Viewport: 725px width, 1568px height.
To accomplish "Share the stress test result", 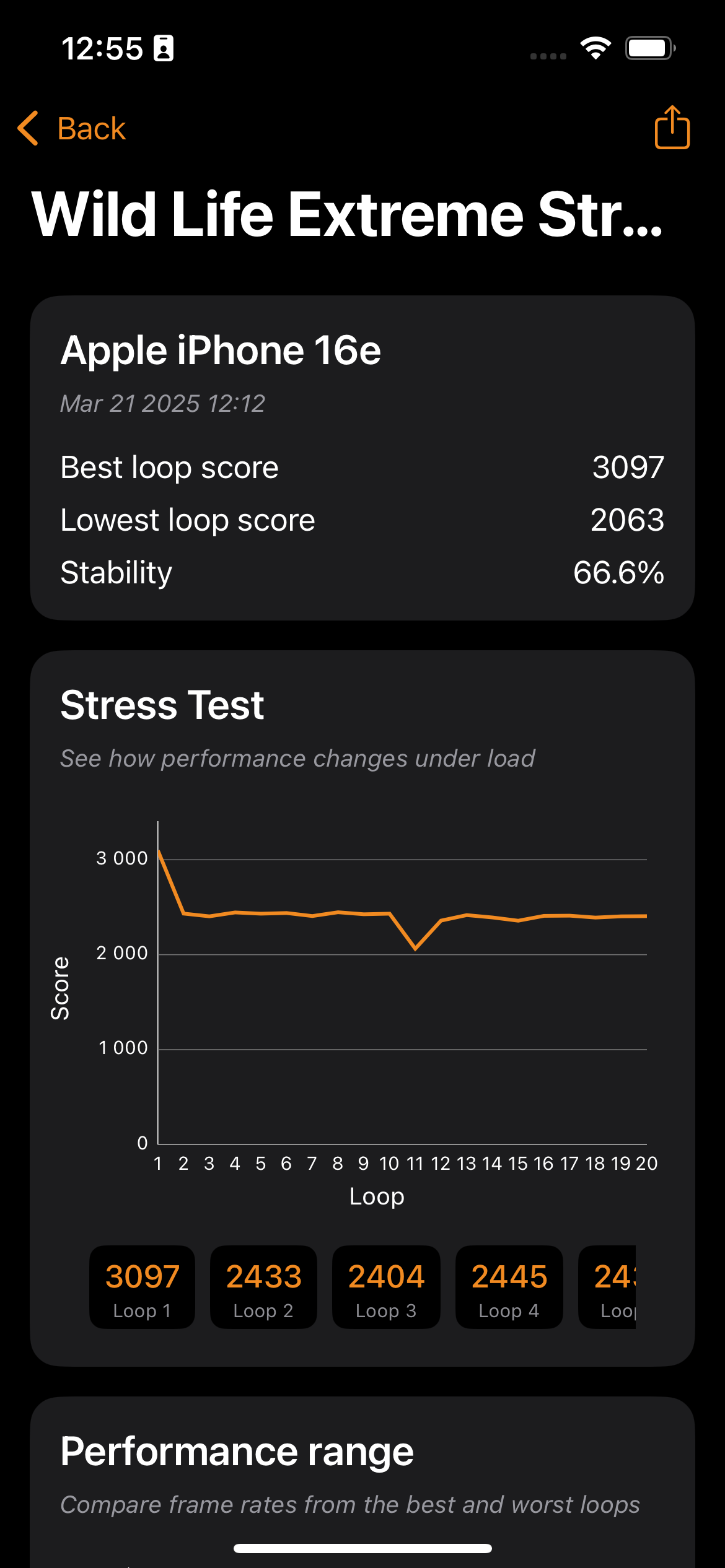I will click(x=672, y=128).
